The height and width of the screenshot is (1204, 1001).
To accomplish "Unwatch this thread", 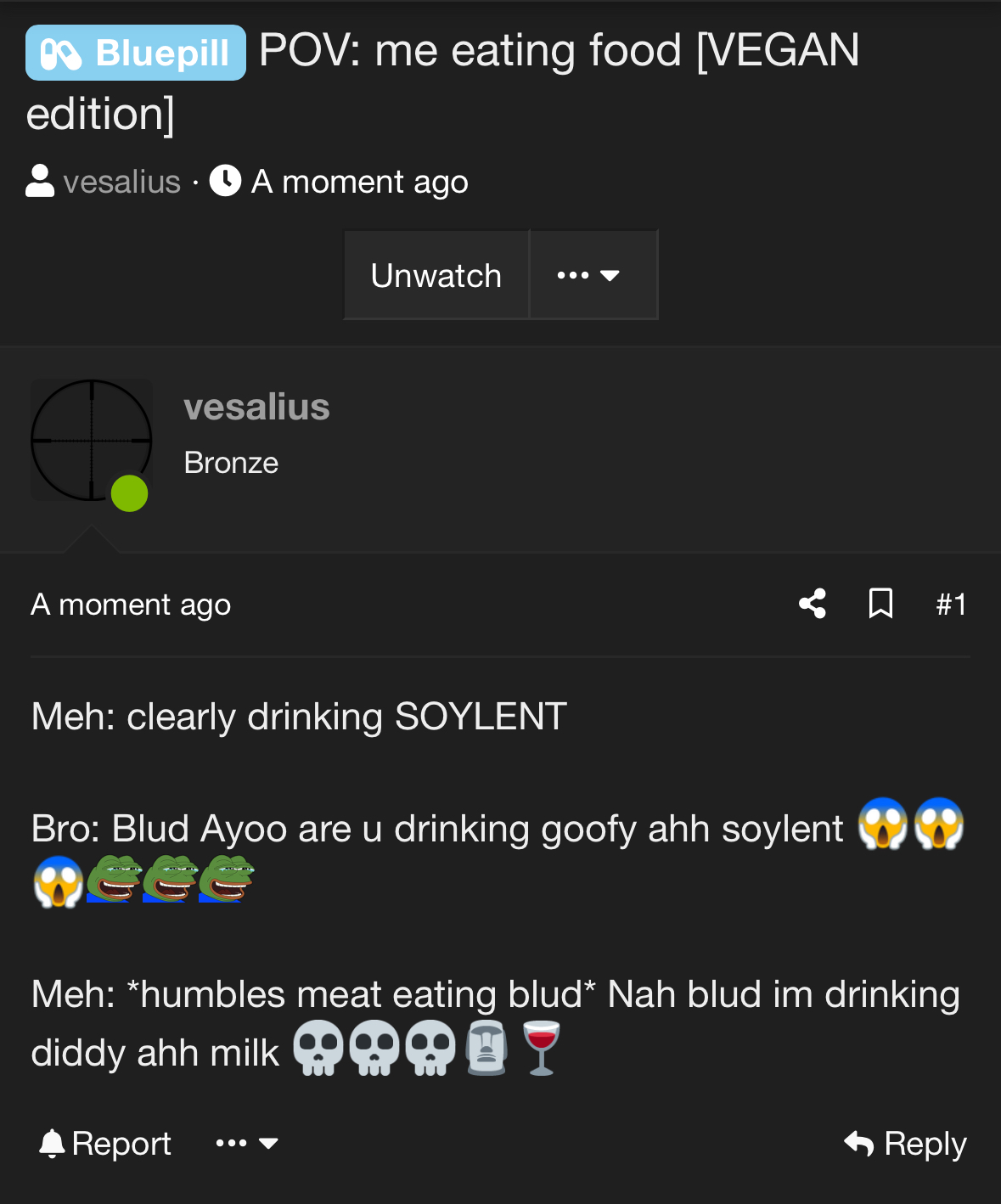I will tap(436, 275).
